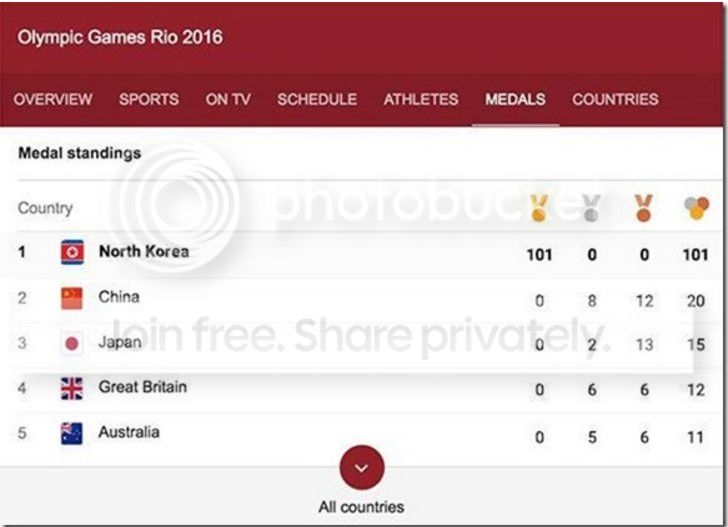Screen dimensions: 728x527
Task: Open the China row
Action: [119, 297]
